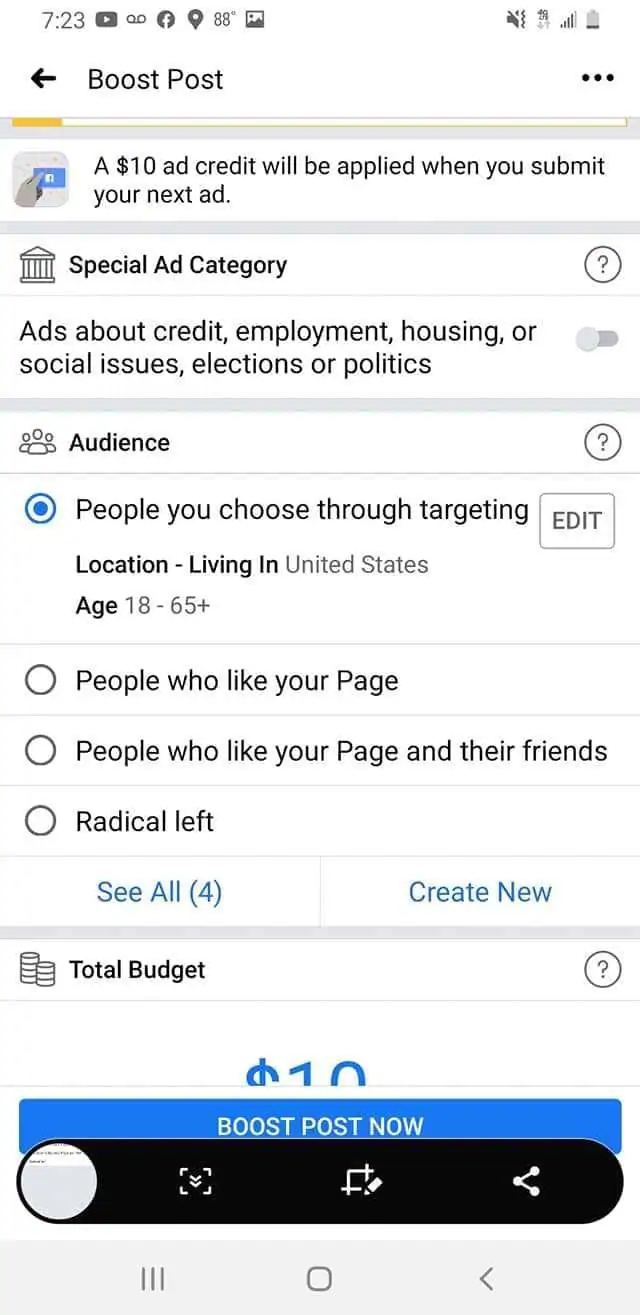The image size is (640, 1315).
Task: Toggle the special ad category switch
Action: click(x=598, y=340)
